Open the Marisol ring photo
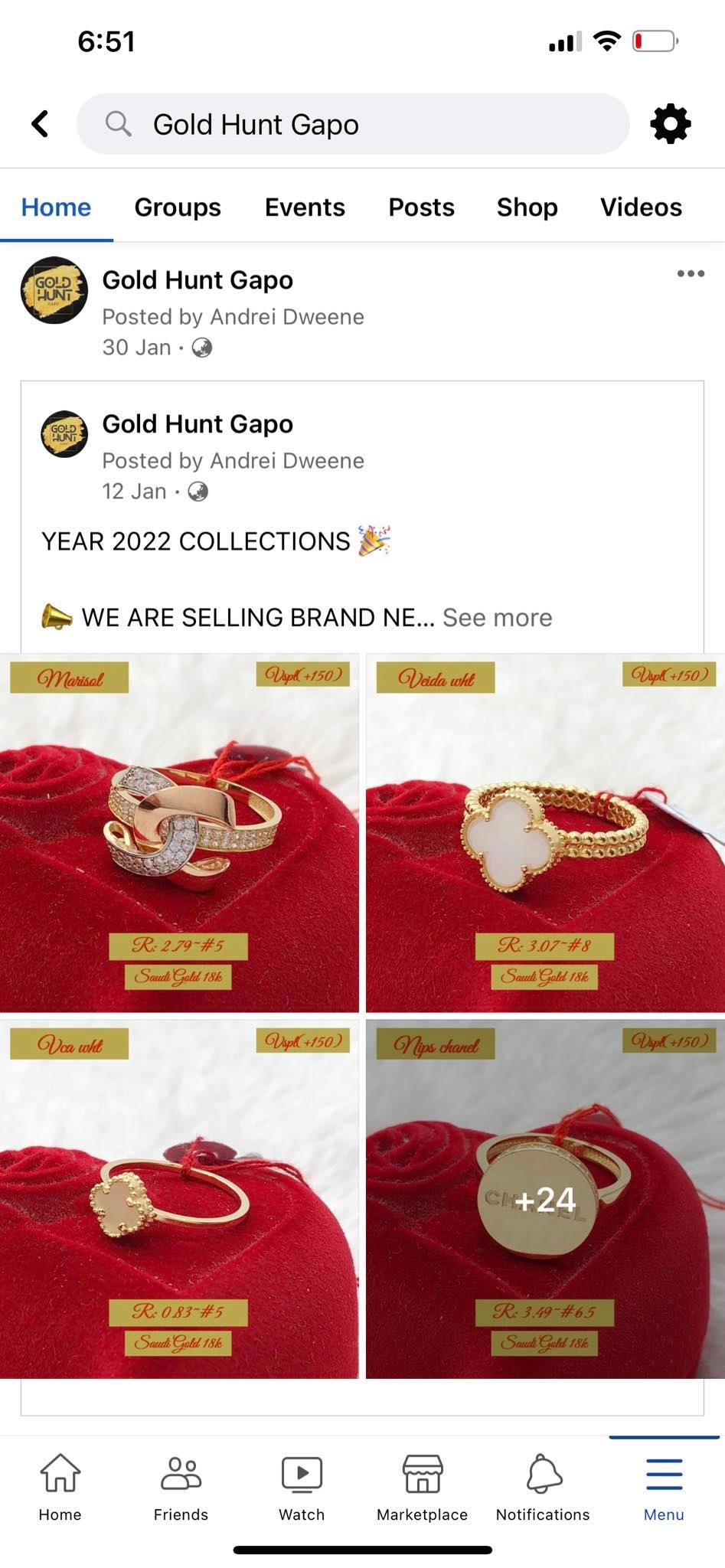Image resolution: width=725 pixels, height=1568 pixels. [x=179, y=833]
